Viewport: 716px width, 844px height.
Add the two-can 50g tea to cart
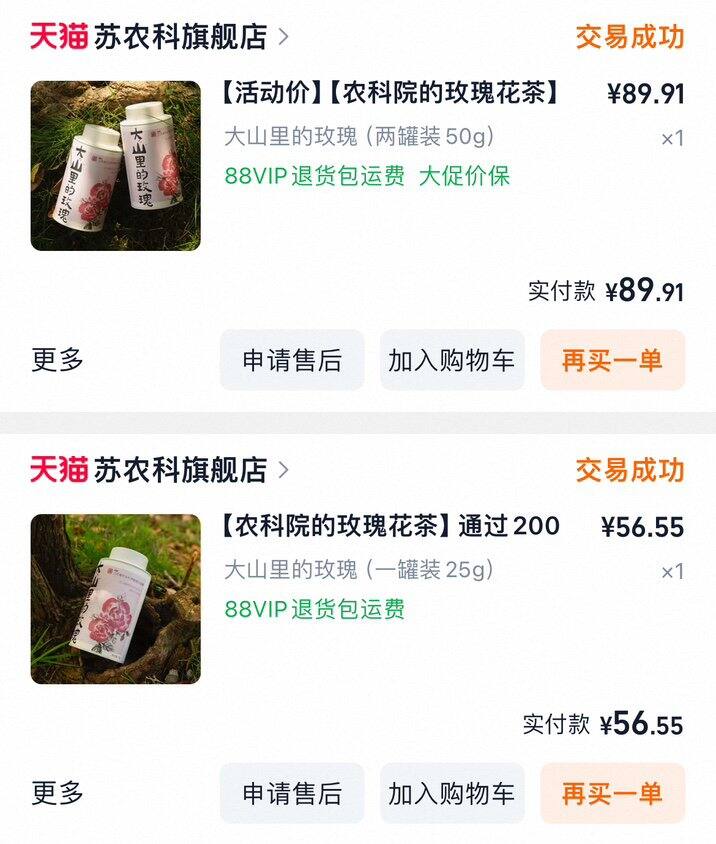tap(452, 360)
